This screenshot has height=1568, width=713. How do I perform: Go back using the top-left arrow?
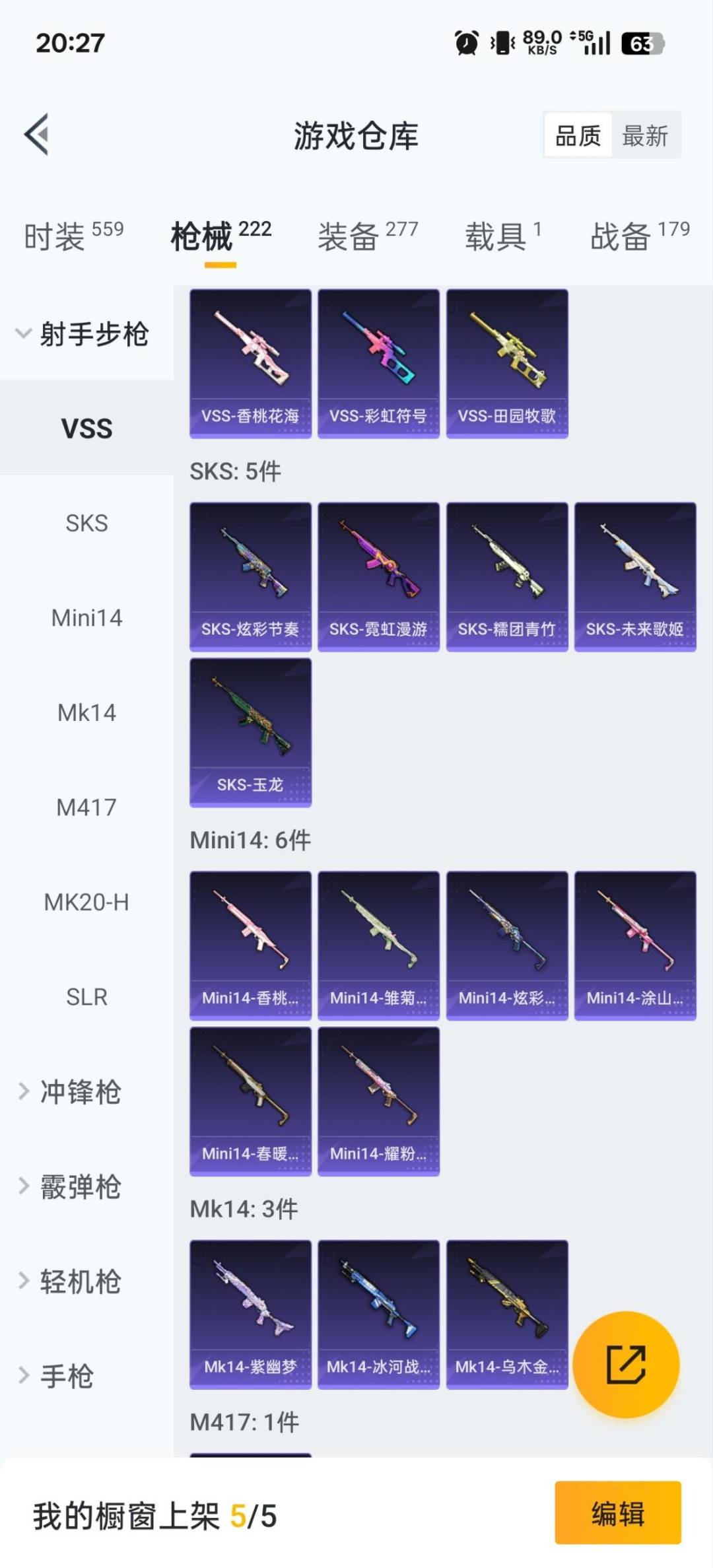coord(37,135)
